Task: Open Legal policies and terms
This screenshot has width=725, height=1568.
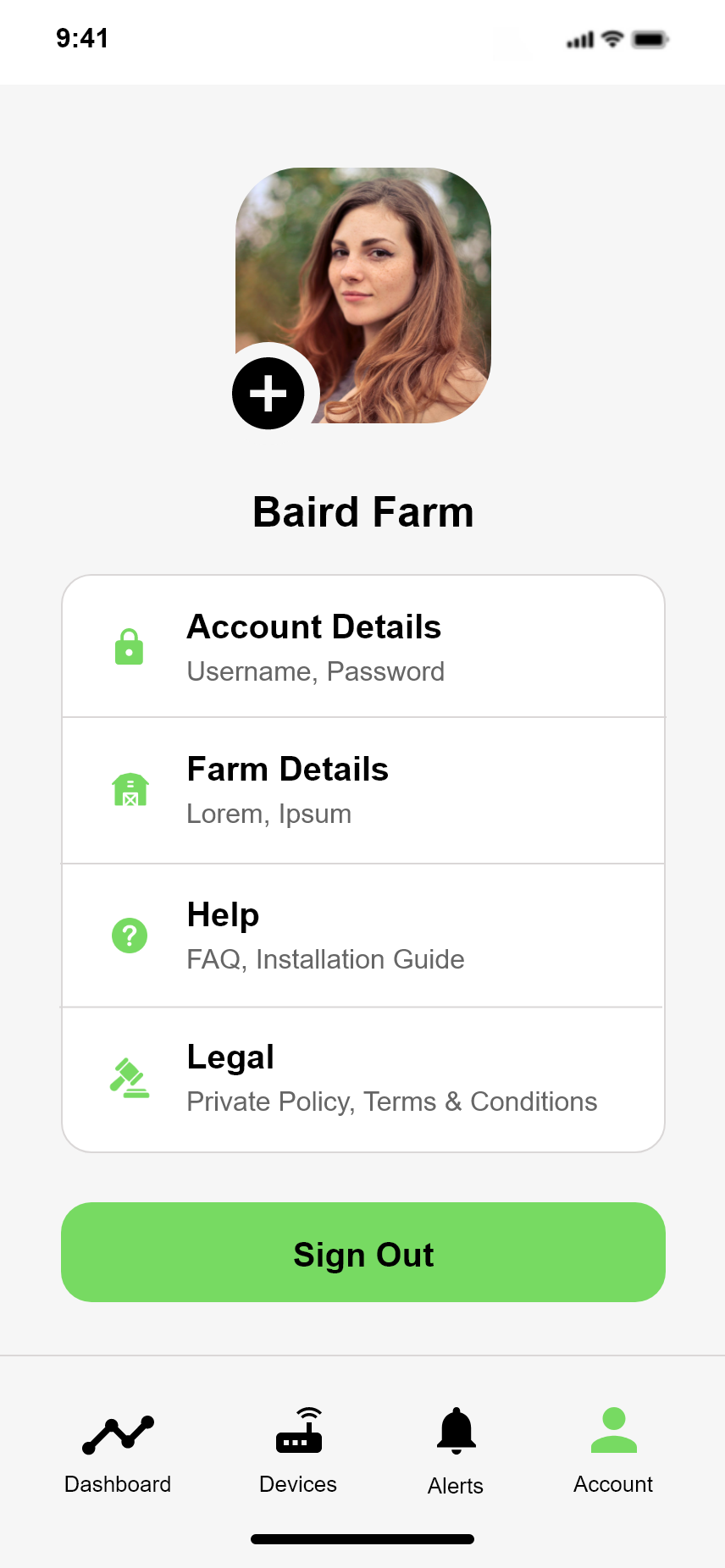Action: (x=362, y=1079)
